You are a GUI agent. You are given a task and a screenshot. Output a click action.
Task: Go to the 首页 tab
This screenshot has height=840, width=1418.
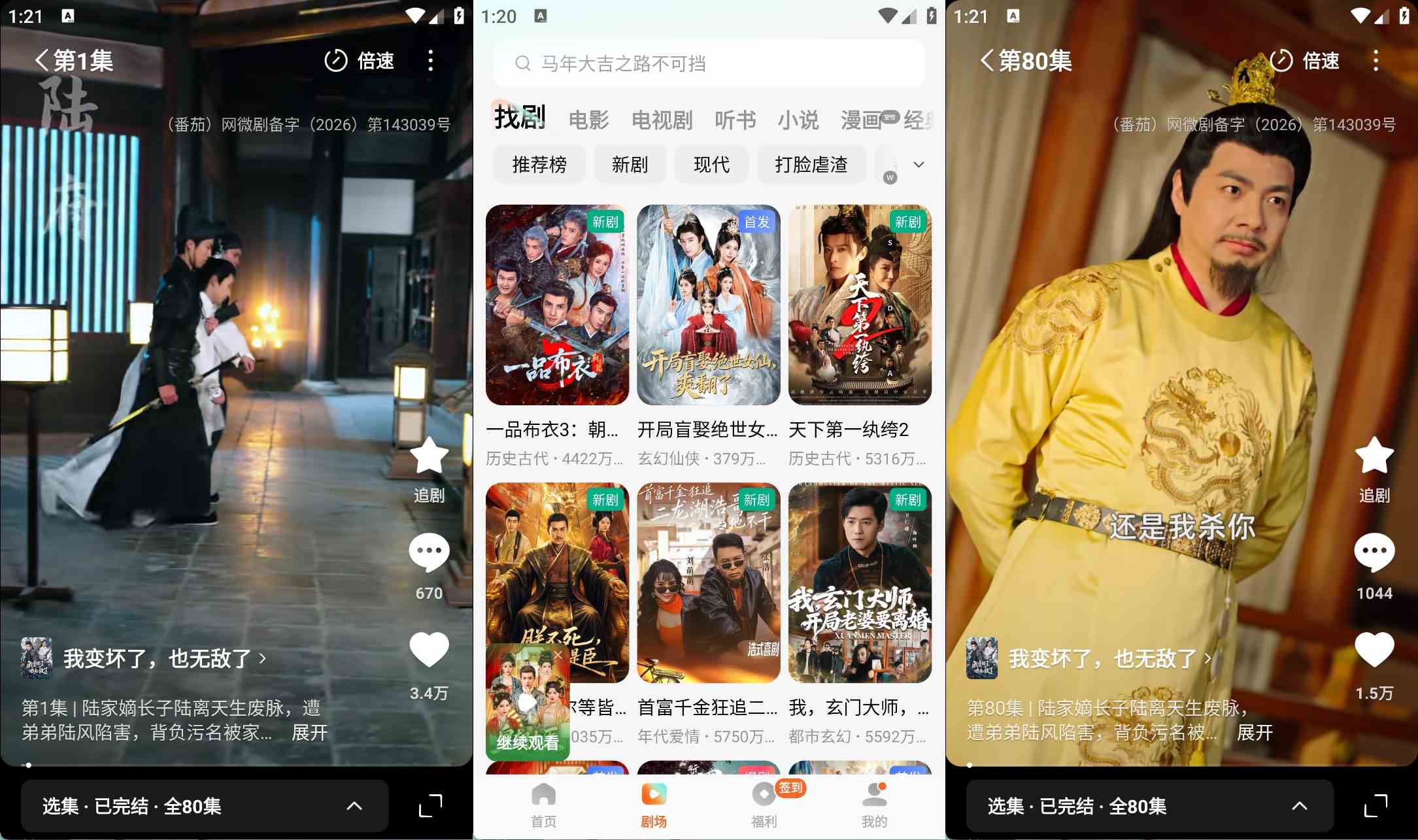[x=543, y=805]
